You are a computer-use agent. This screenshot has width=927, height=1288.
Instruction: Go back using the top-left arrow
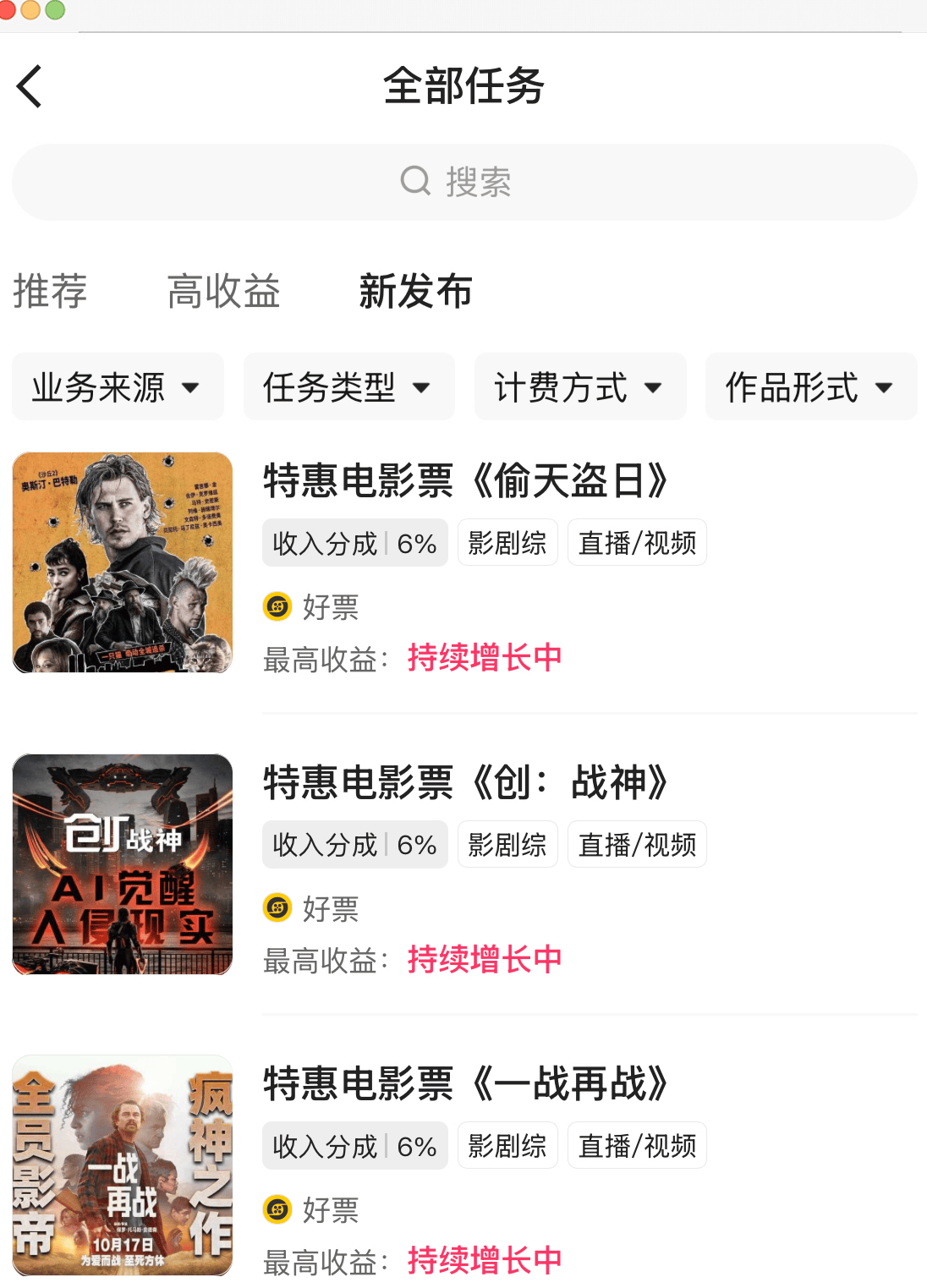(30, 86)
